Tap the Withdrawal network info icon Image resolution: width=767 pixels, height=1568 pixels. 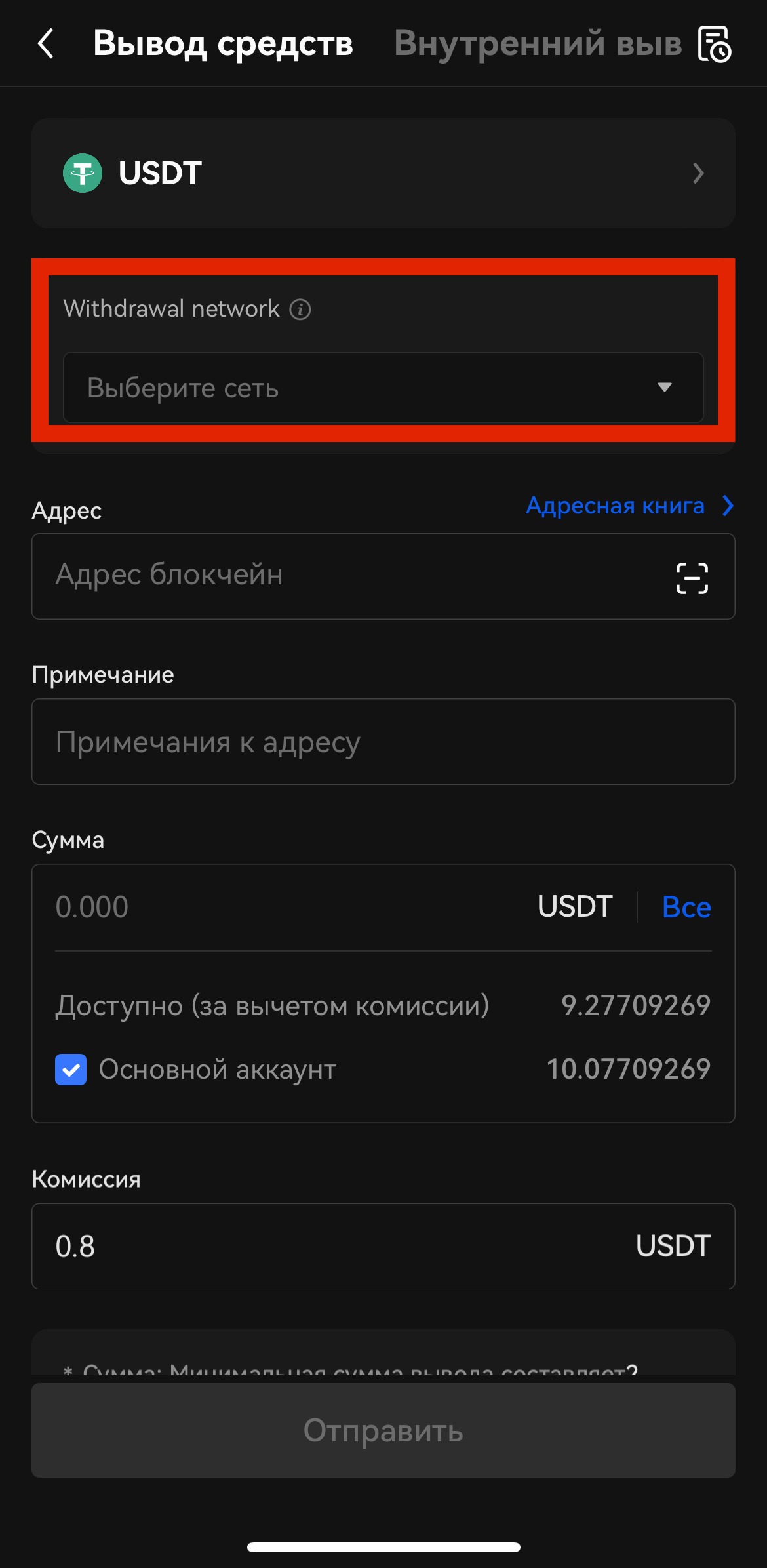tap(300, 309)
